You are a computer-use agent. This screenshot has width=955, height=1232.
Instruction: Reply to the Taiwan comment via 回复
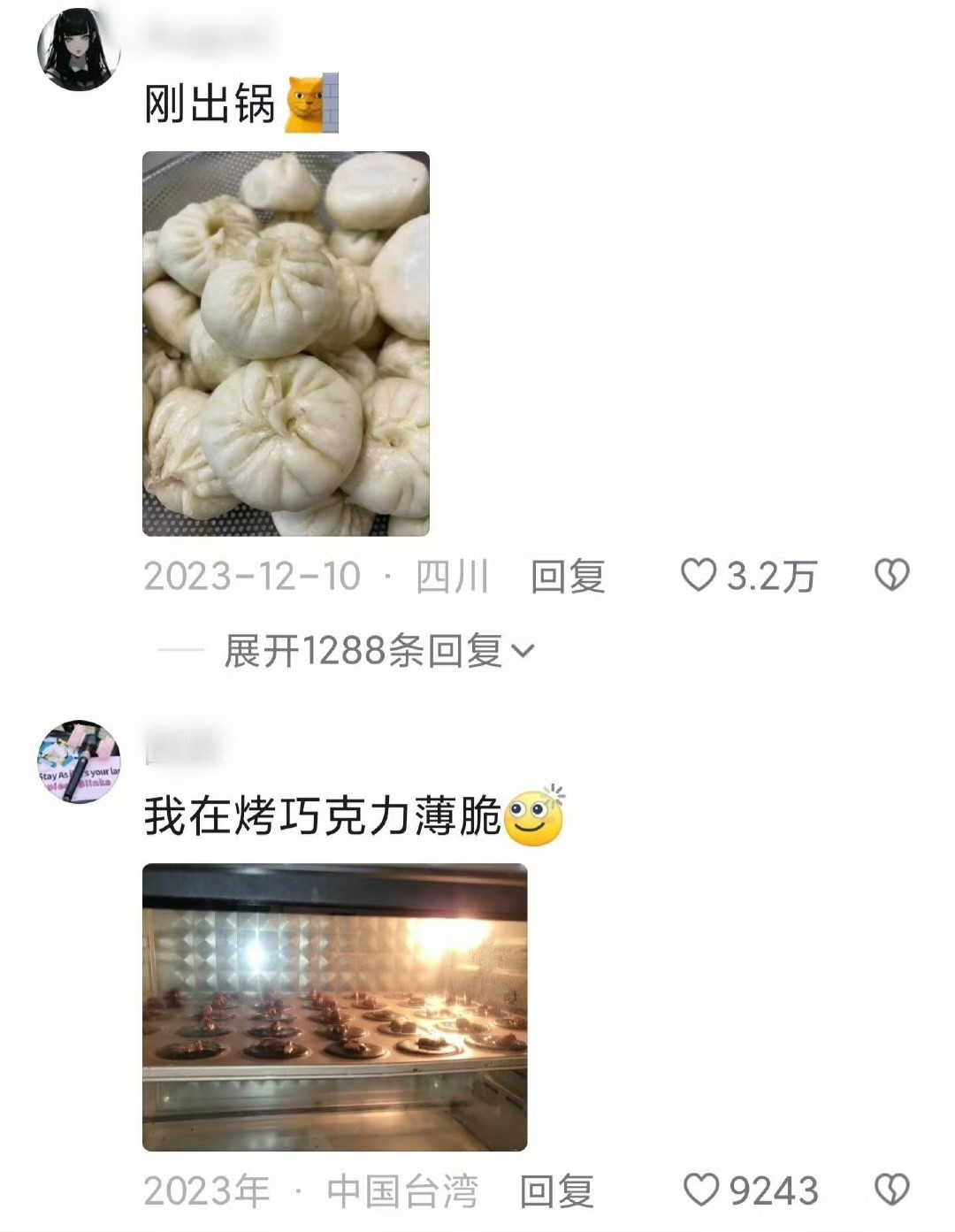pyautogui.click(x=564, y=1190)
